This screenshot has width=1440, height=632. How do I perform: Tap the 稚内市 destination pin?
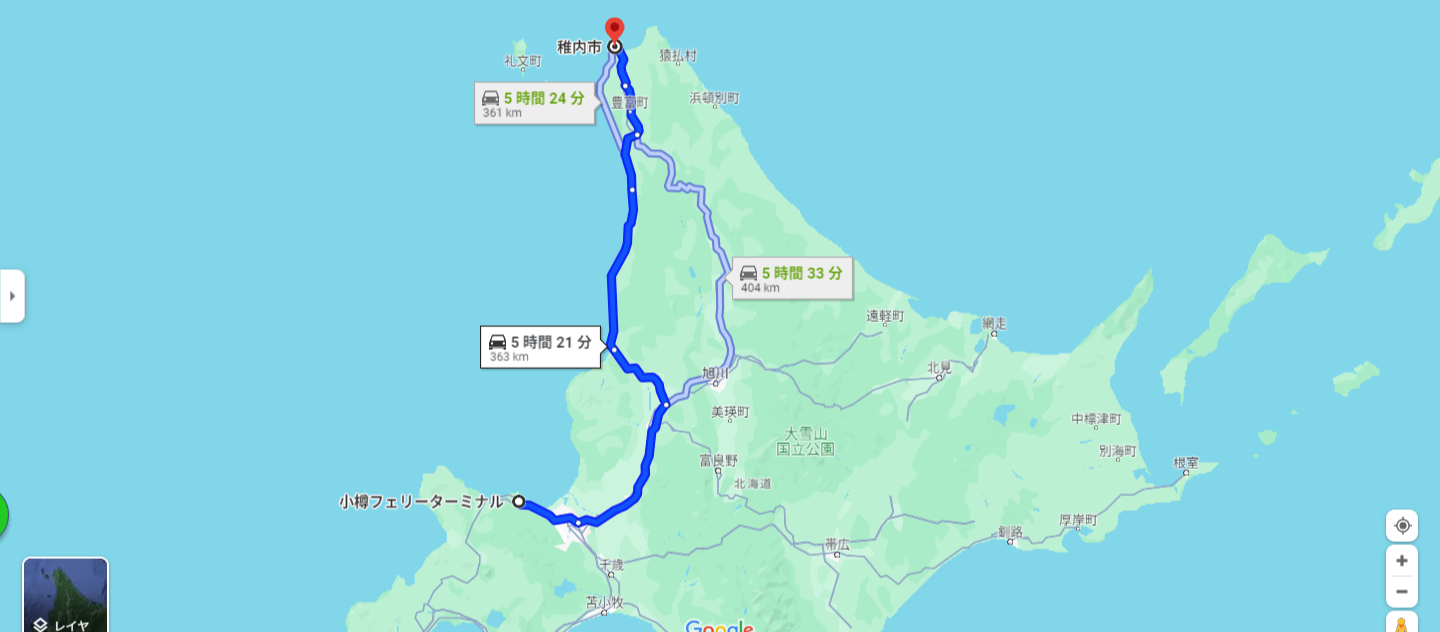click(615, 30)
